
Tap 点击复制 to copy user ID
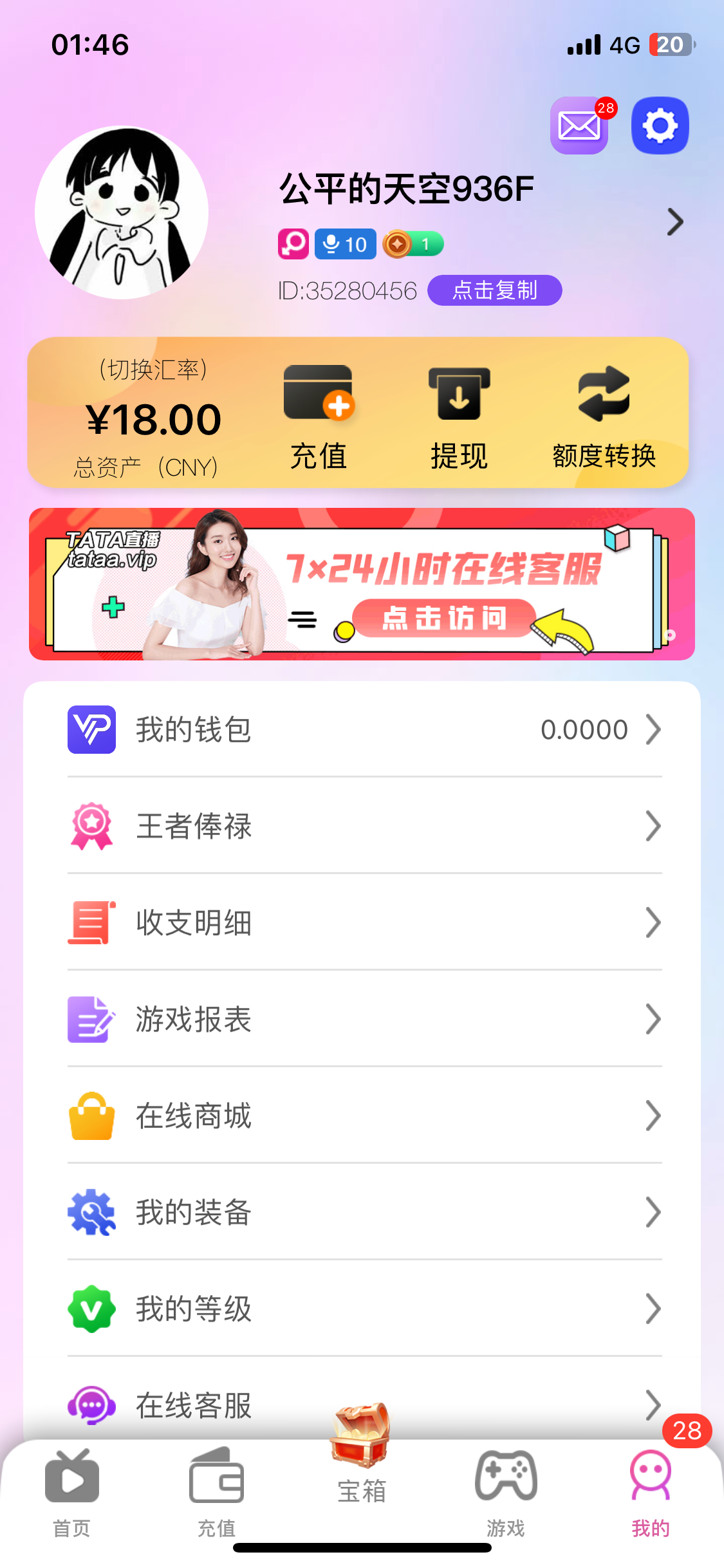[494, 290]
